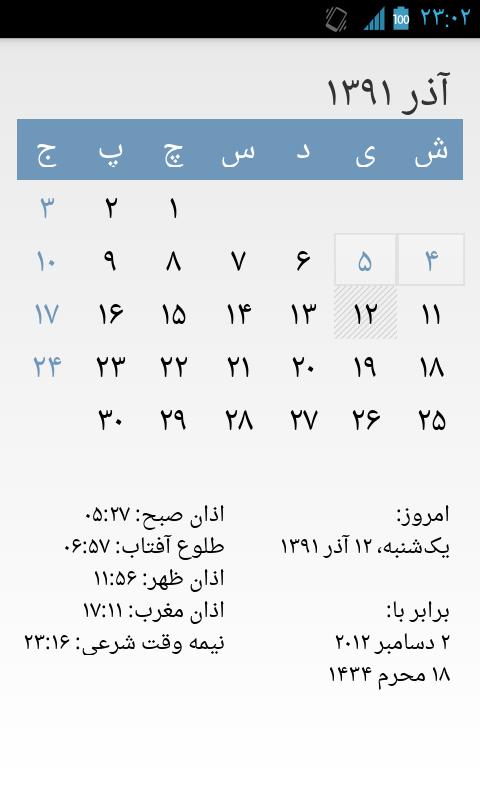Select Friday the ۱۷th
Viewport: 480px width, 800px height.
pos(46,313)
